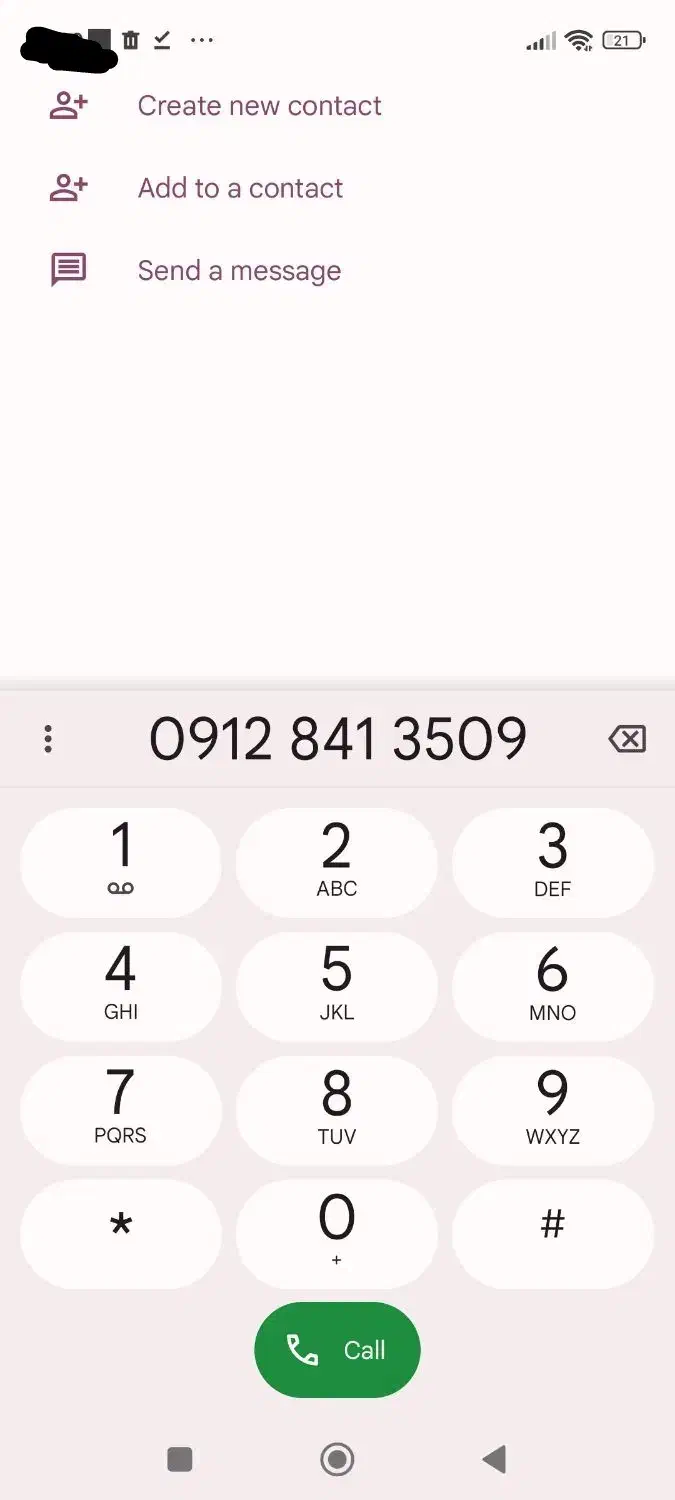Insert the star symbol key

tap(121, 1234)
